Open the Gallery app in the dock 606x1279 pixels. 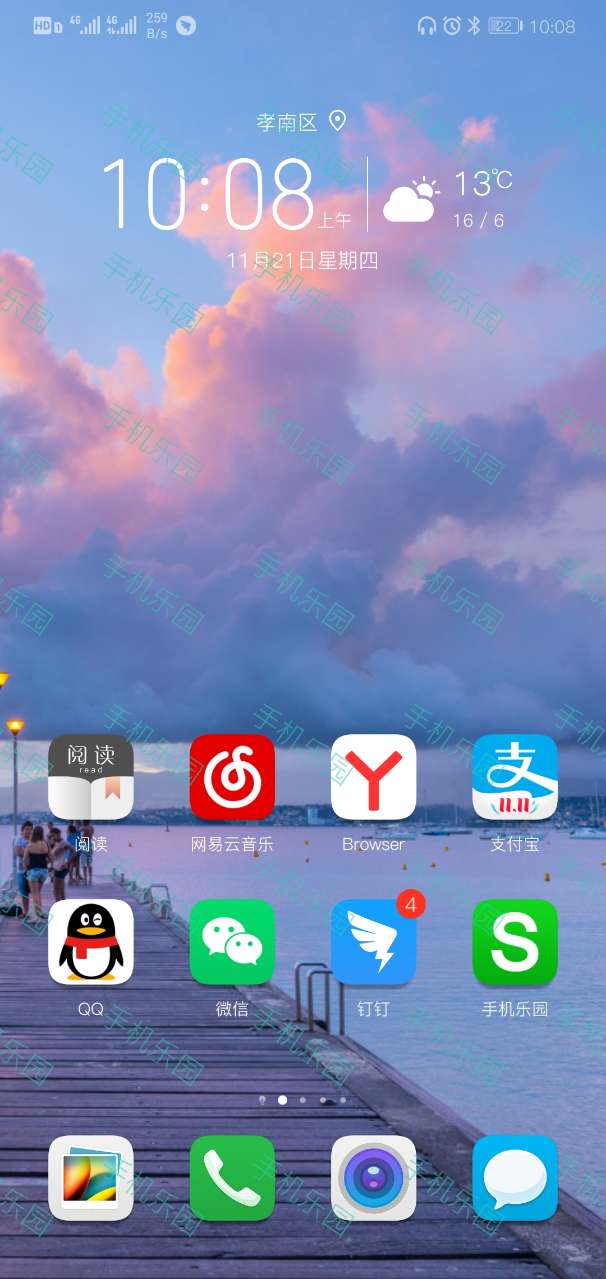click(91, 1178)
